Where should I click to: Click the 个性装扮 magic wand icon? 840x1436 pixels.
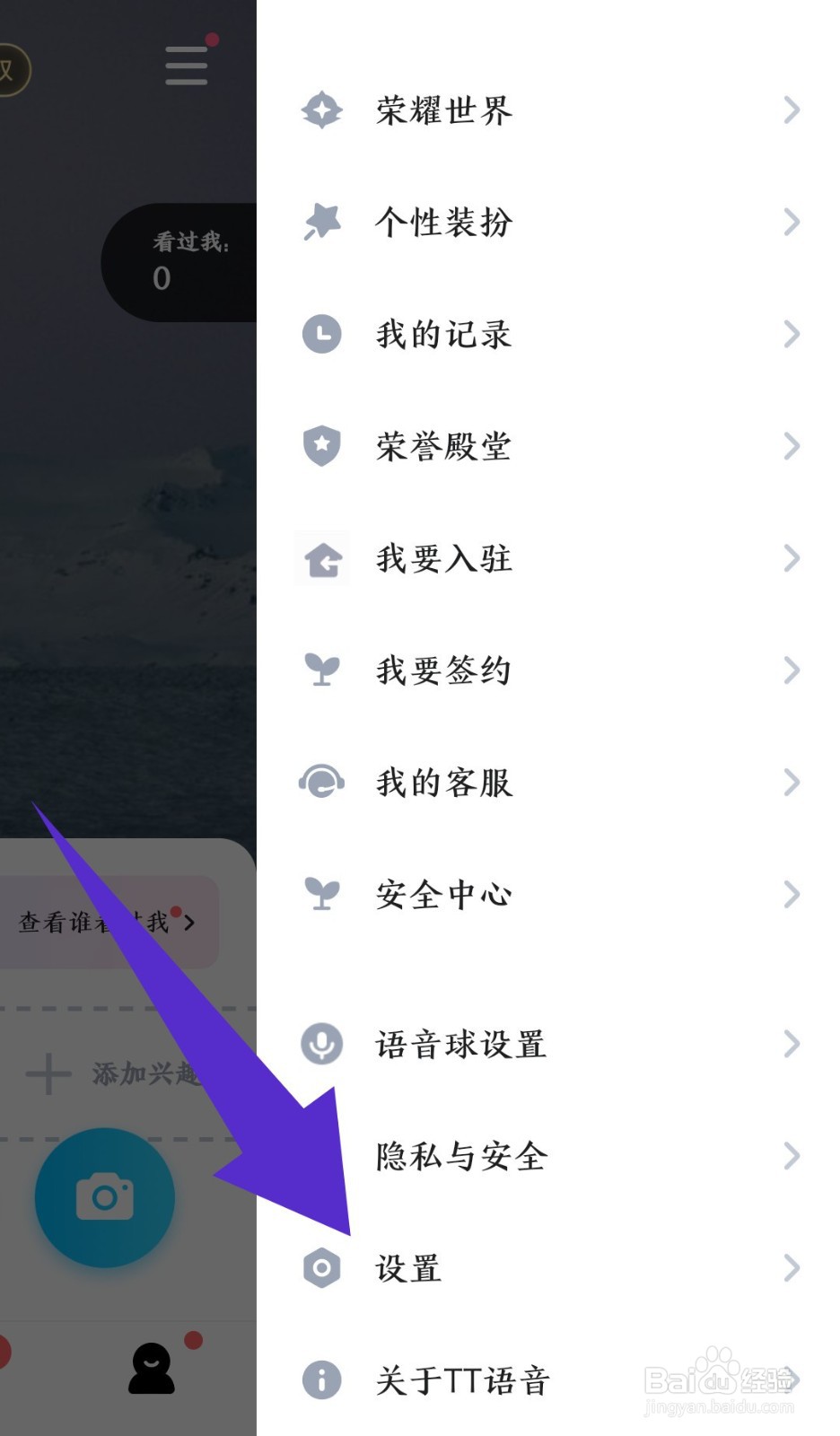click(x=322, y=223)
